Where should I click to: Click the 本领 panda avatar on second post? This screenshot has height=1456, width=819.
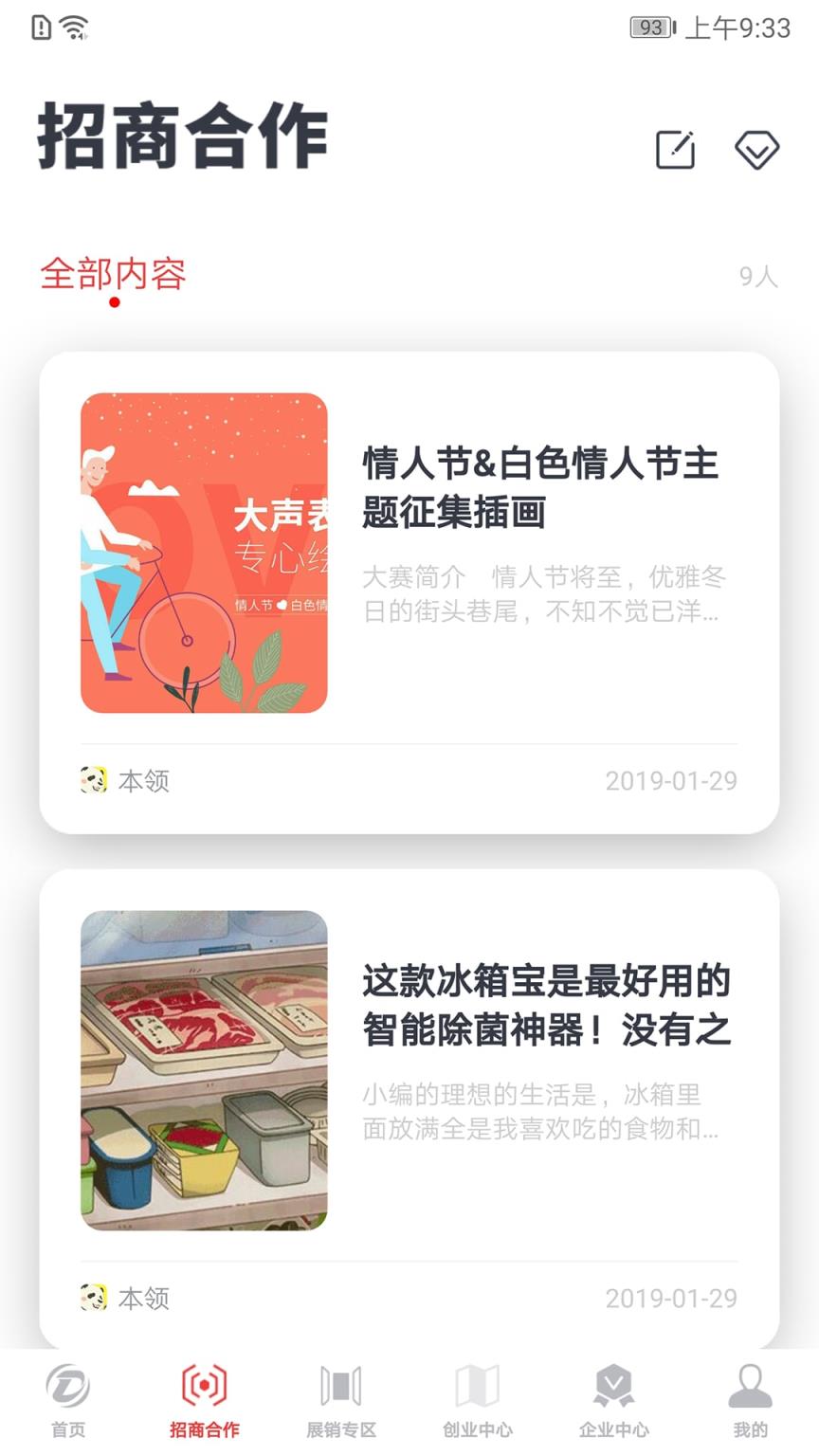coord(93,1299)
